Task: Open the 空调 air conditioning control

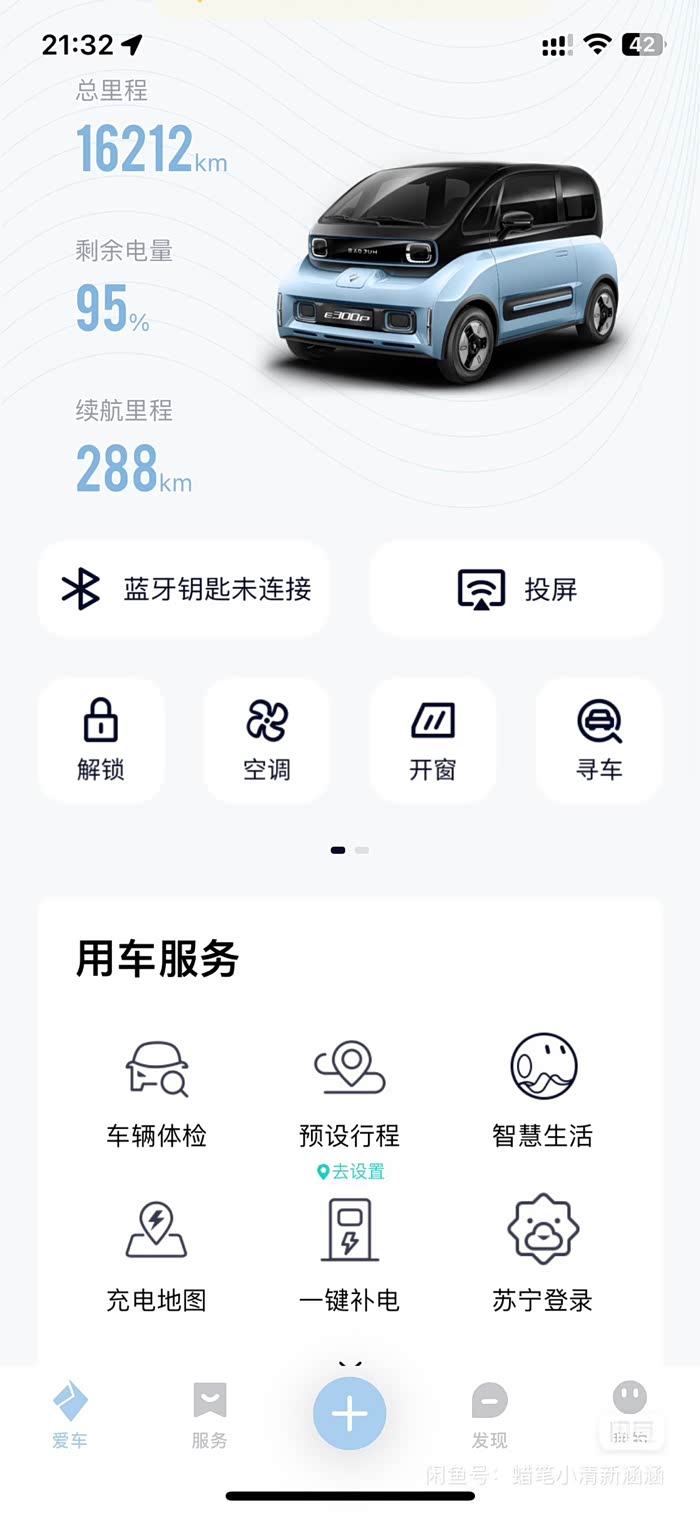Action: [267, 740]
